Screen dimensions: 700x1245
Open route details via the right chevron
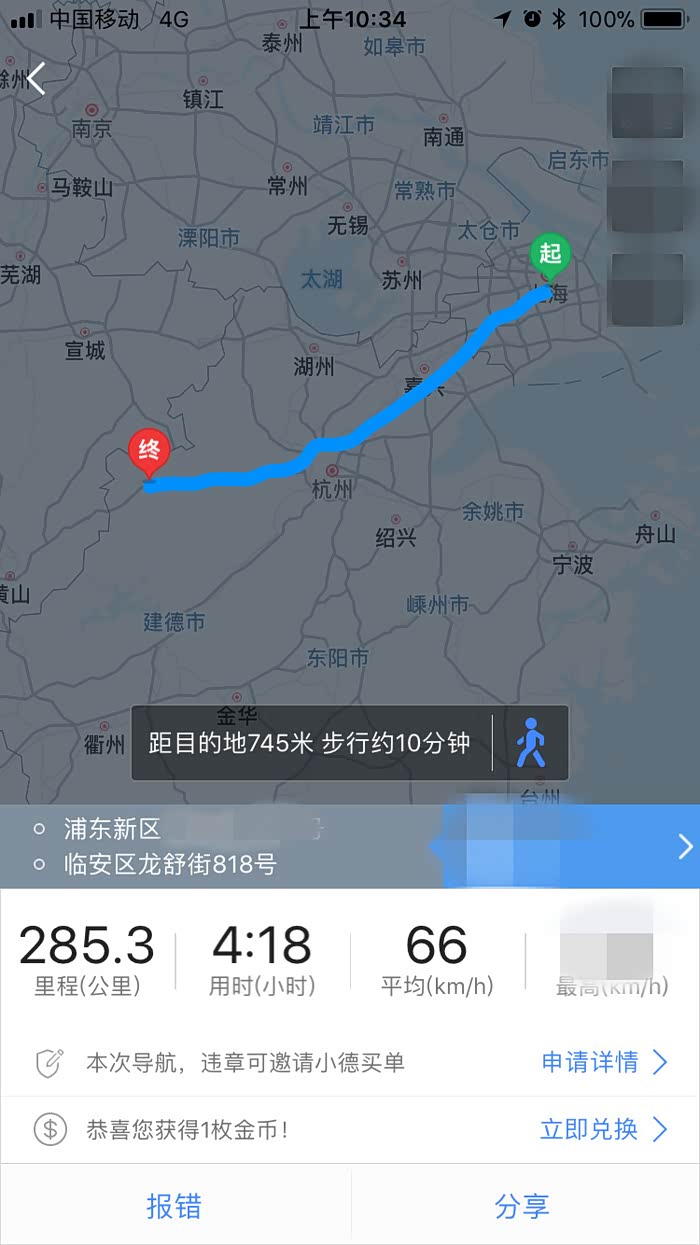coord(685,847)
